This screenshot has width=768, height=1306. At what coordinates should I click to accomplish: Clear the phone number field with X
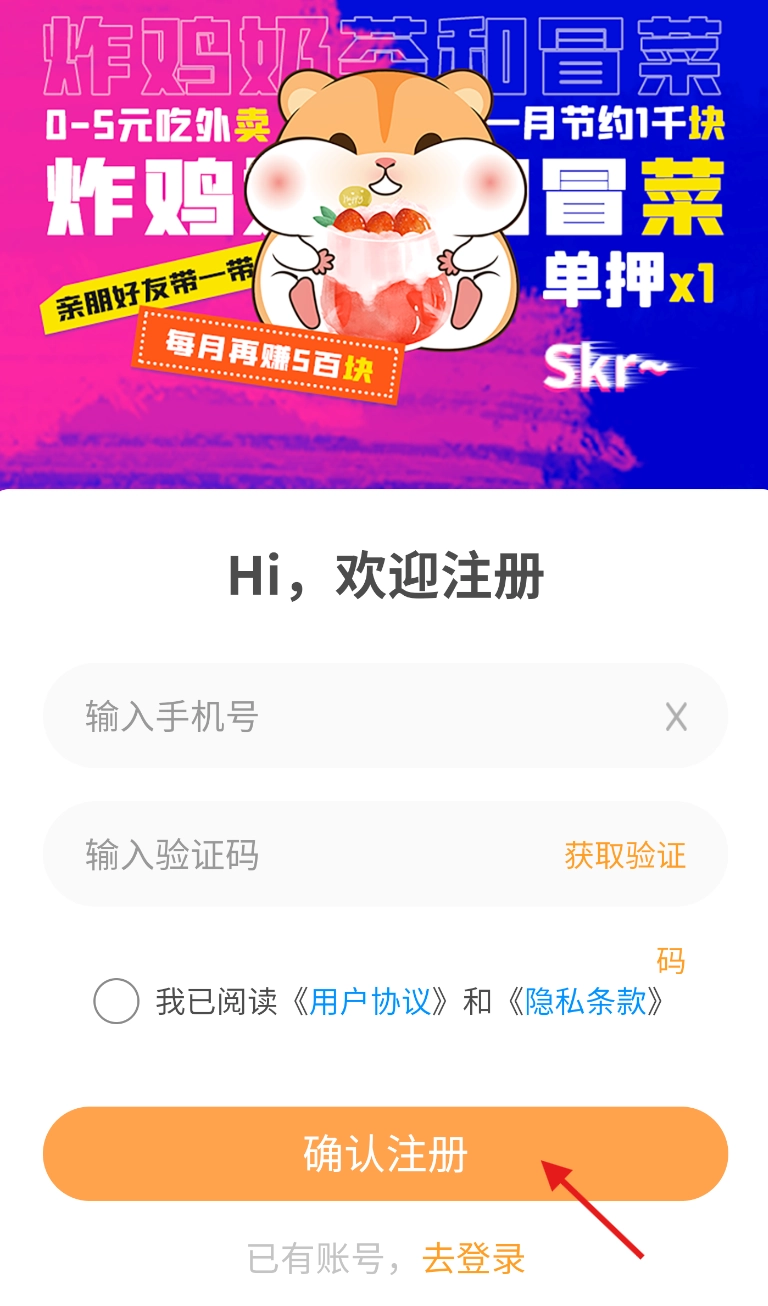tap(676, 716)
